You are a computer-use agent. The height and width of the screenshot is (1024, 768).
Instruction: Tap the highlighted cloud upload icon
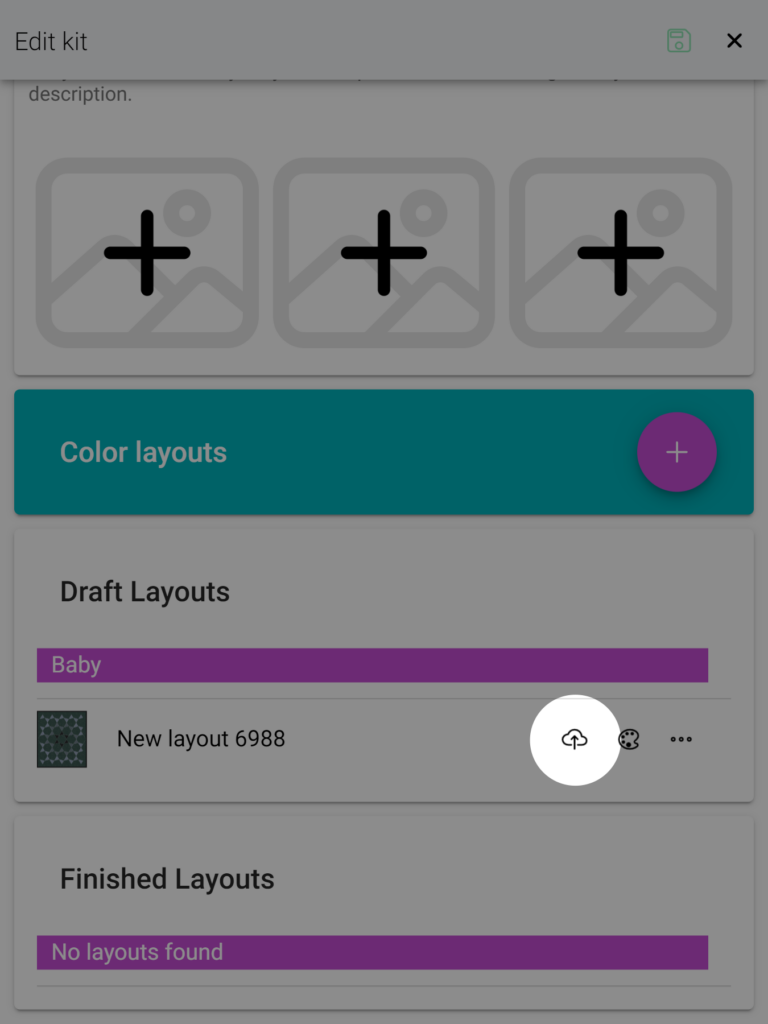tap(574, 740)
